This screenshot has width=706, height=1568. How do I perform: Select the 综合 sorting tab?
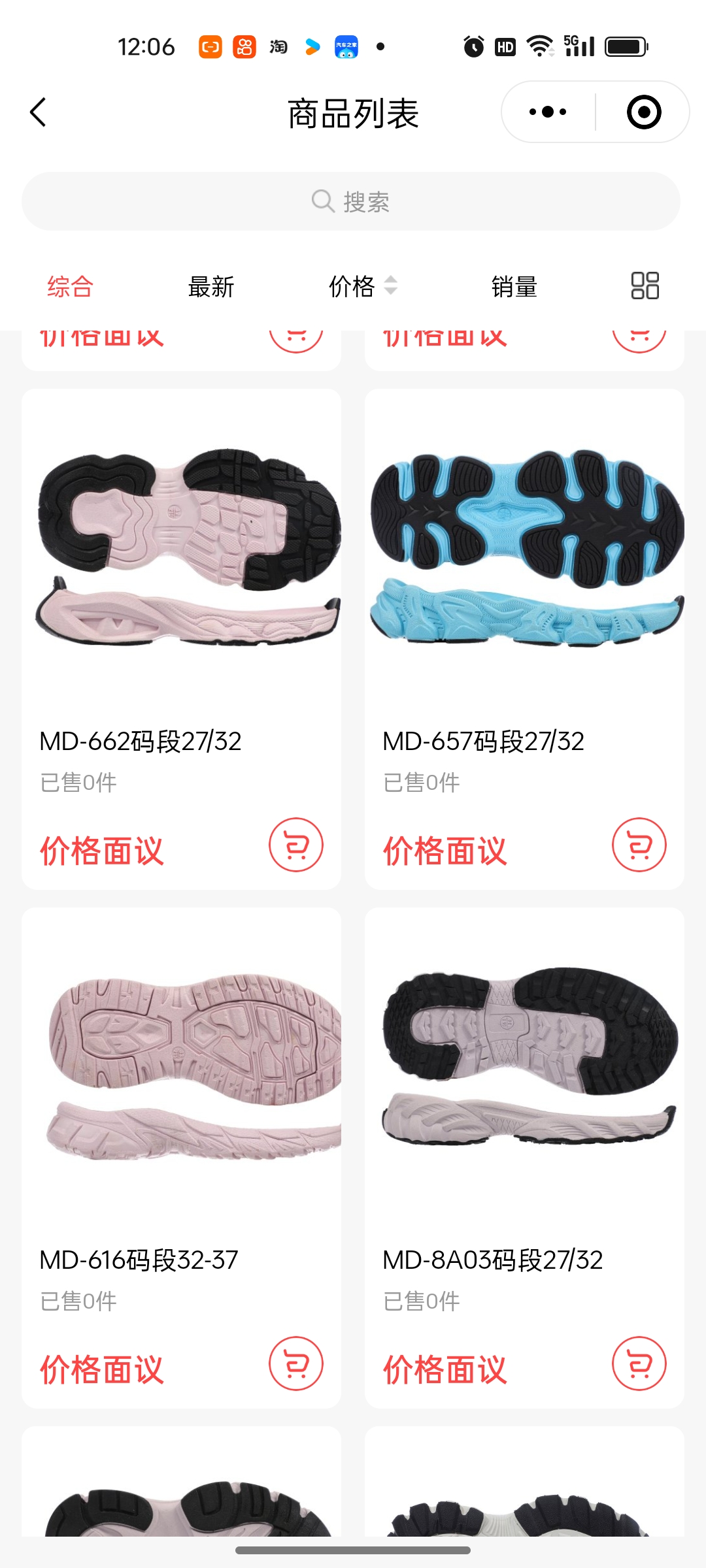(x=70, y=286)
